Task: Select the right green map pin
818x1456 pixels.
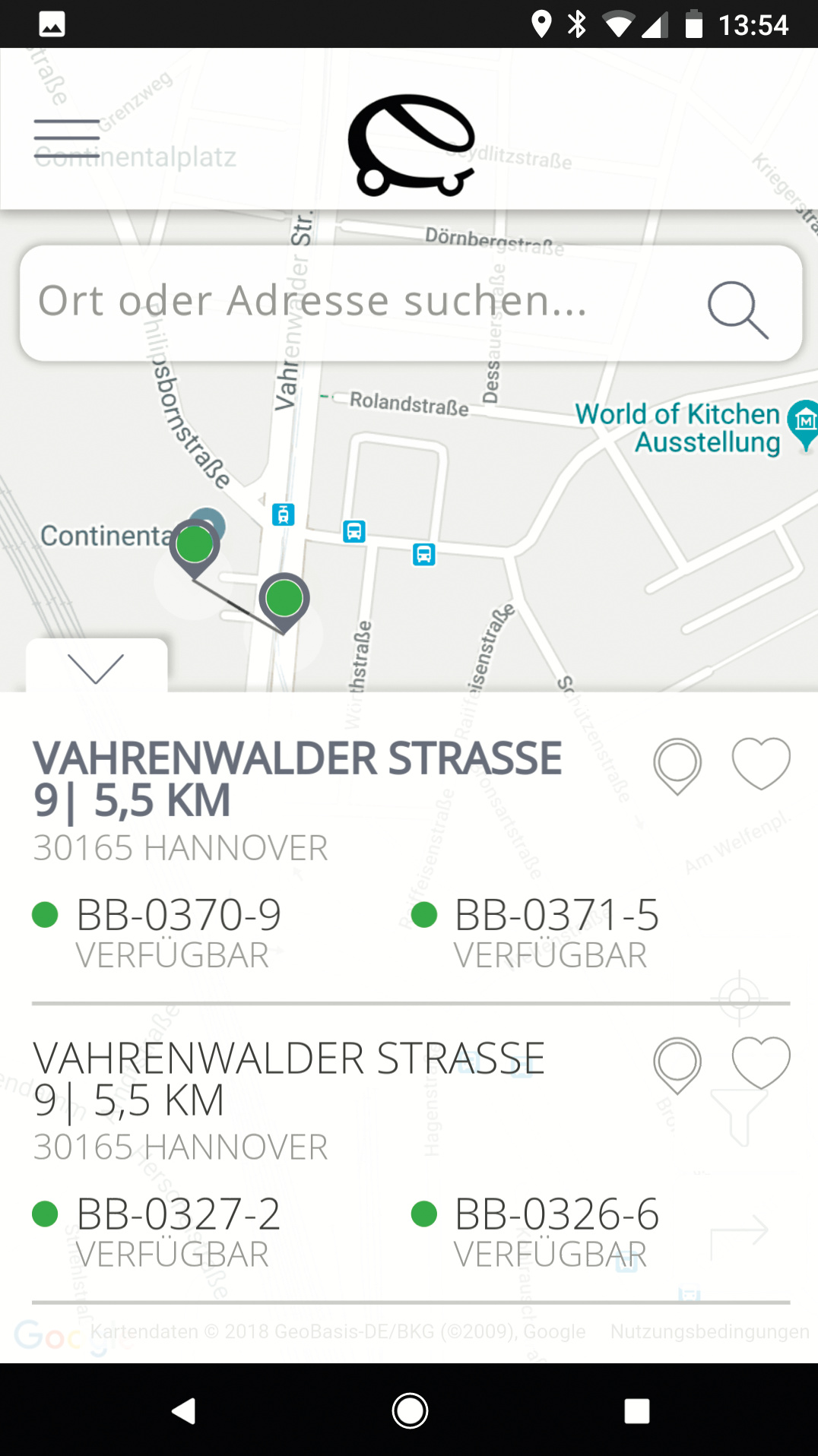Action: coord(284,599)
